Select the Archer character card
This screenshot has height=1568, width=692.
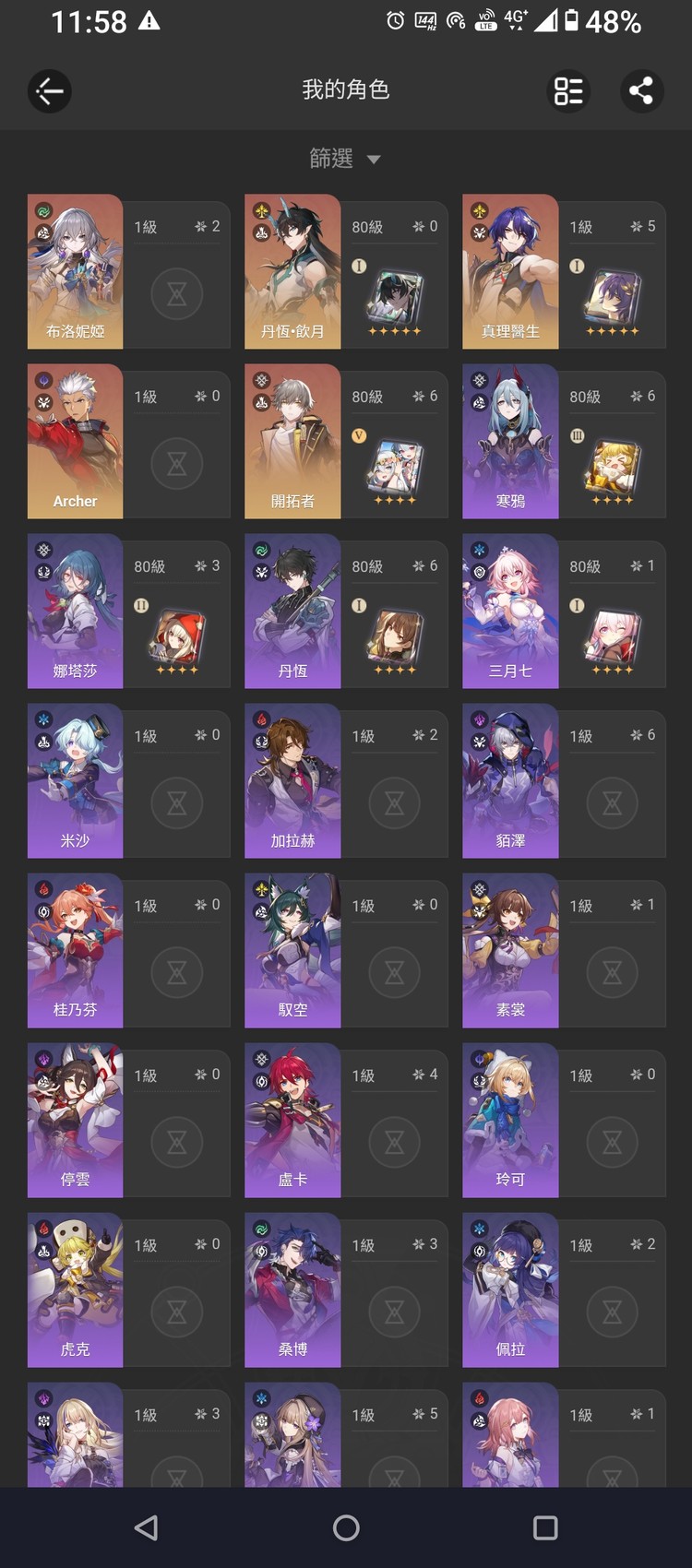76,441
